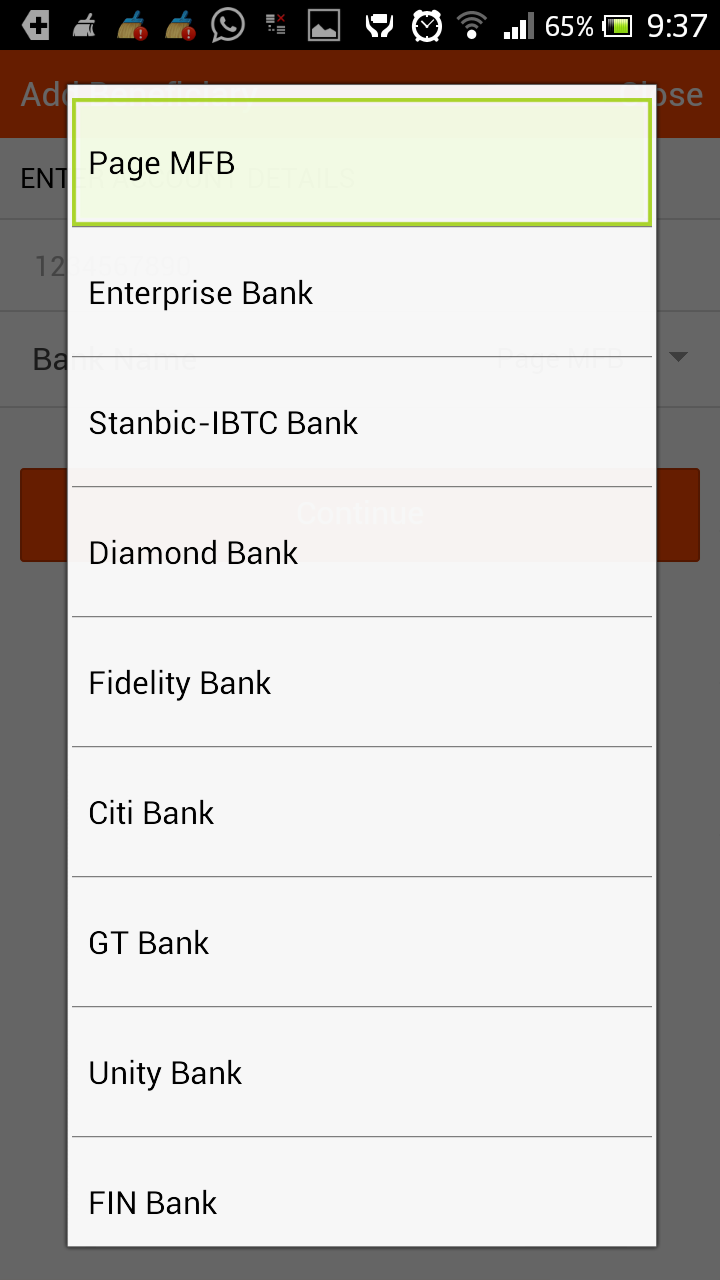Select GT Bank
The height and width of the screenshot is (1280, 720).
[360, 943]
